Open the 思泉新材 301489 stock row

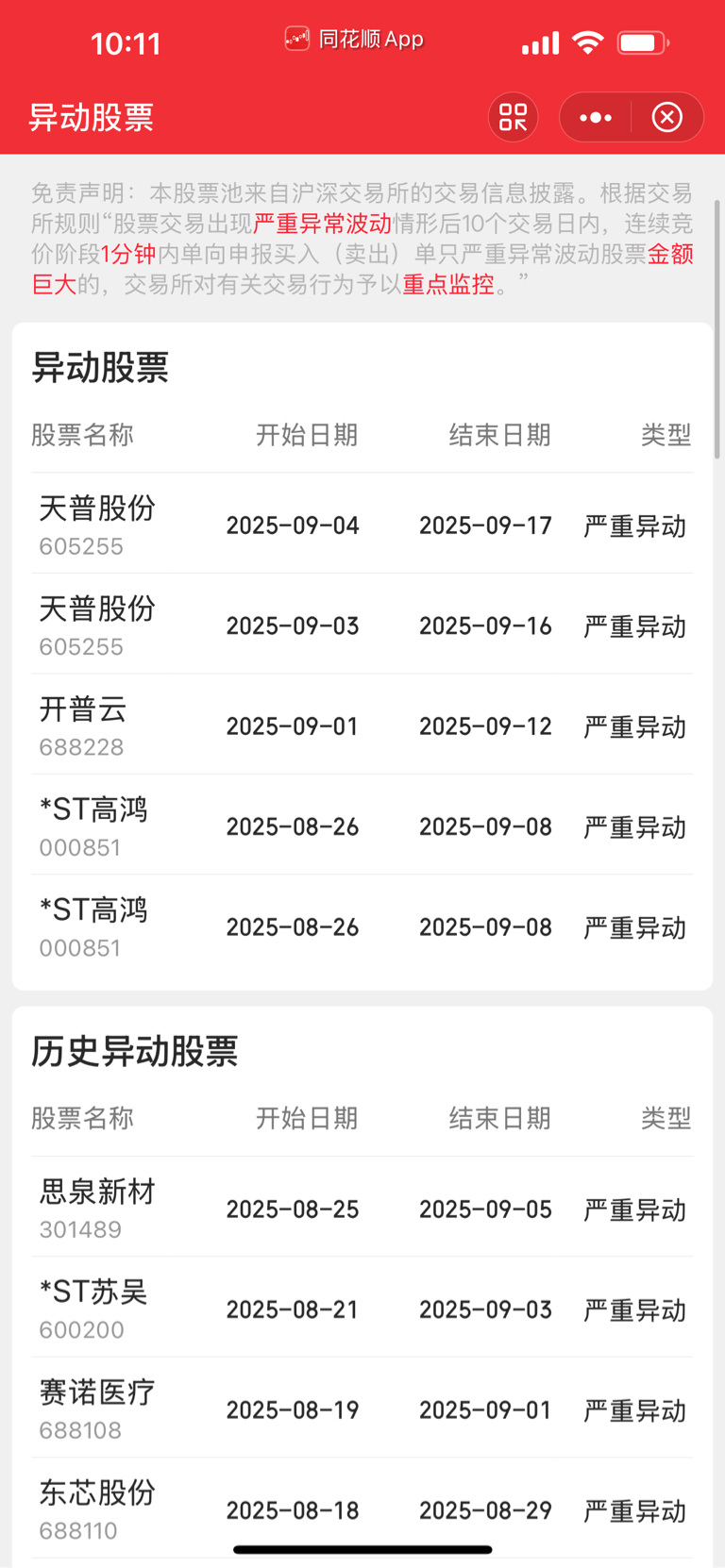click(362, 1207)
